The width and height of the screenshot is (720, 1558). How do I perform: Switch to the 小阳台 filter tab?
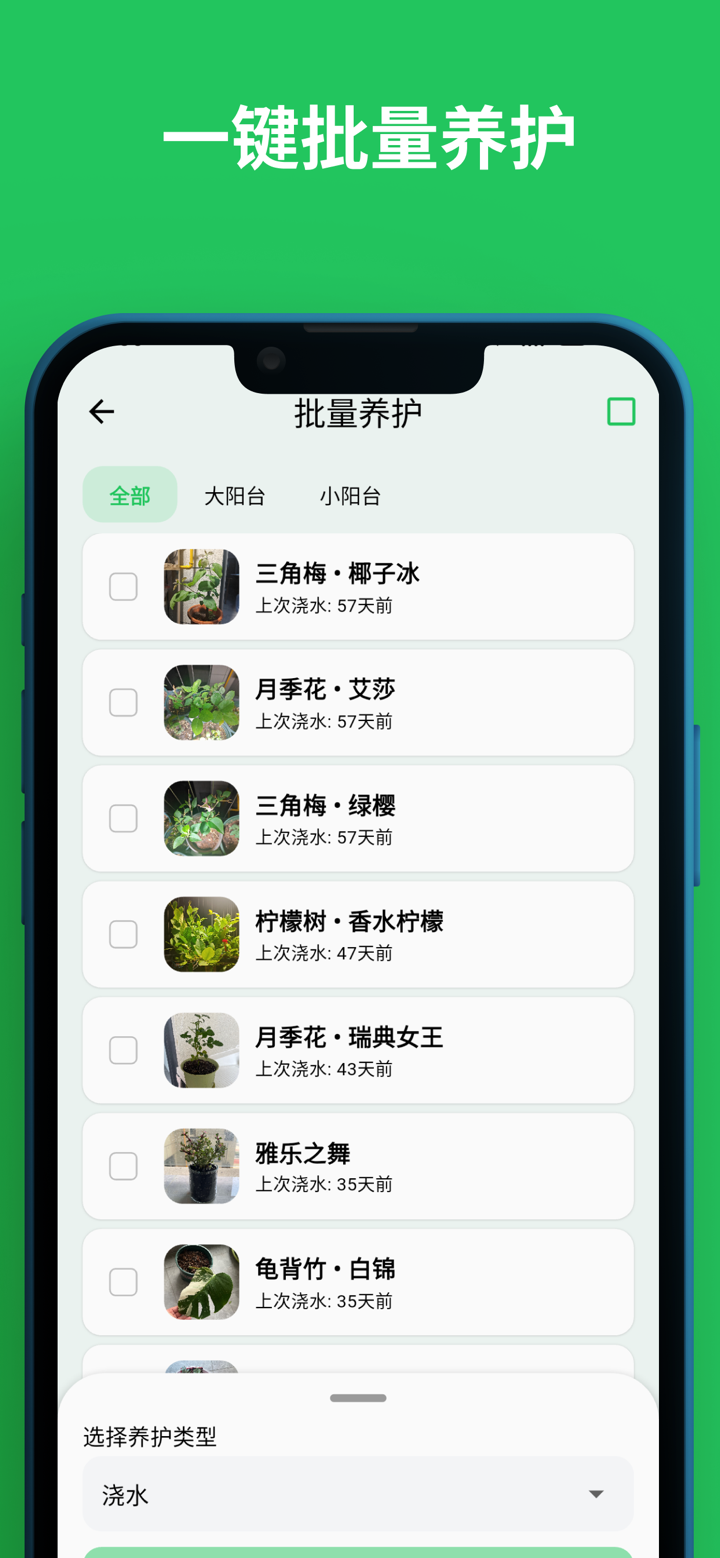[350, 495]
